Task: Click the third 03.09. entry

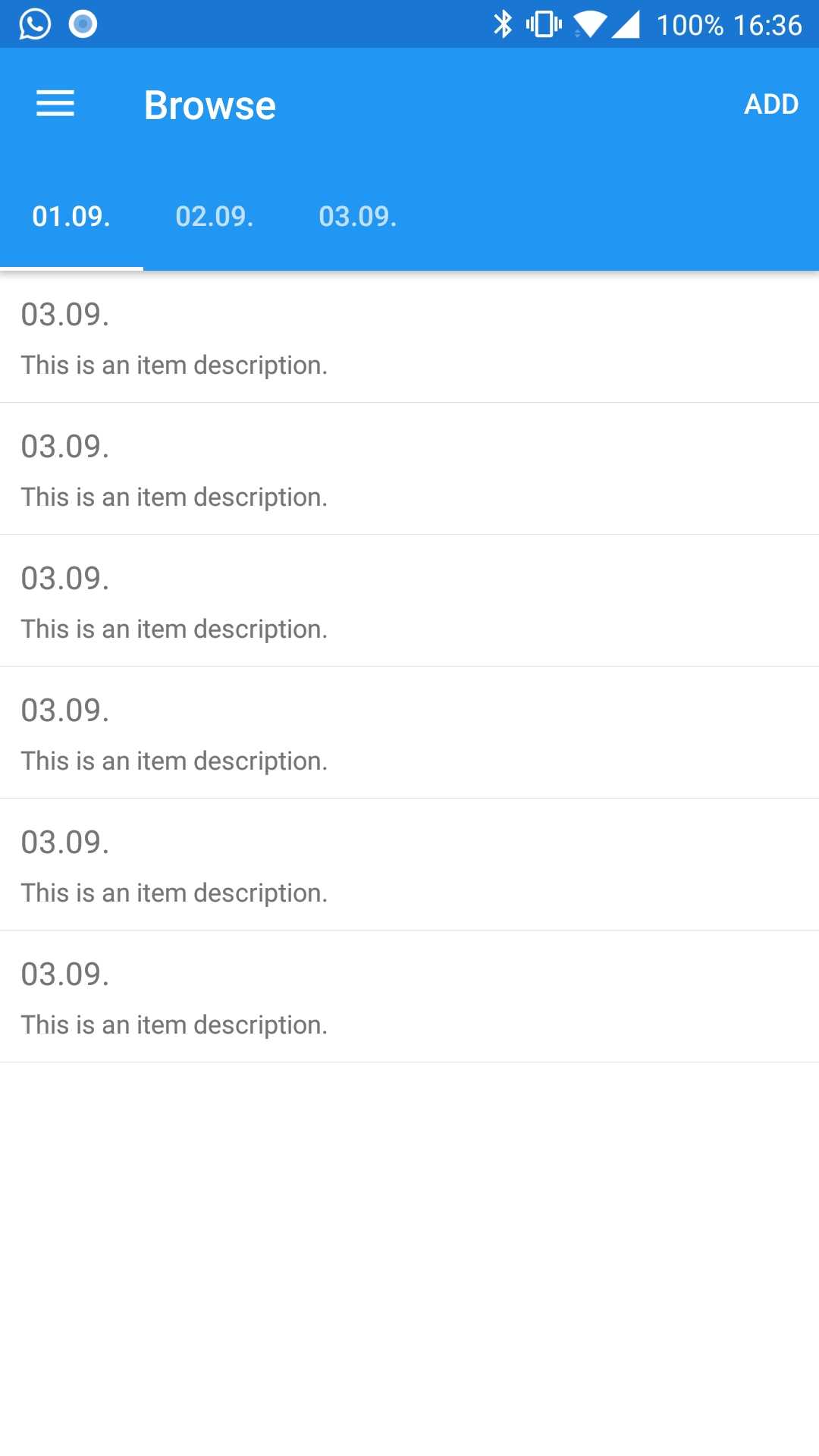Action: point(409,600)
